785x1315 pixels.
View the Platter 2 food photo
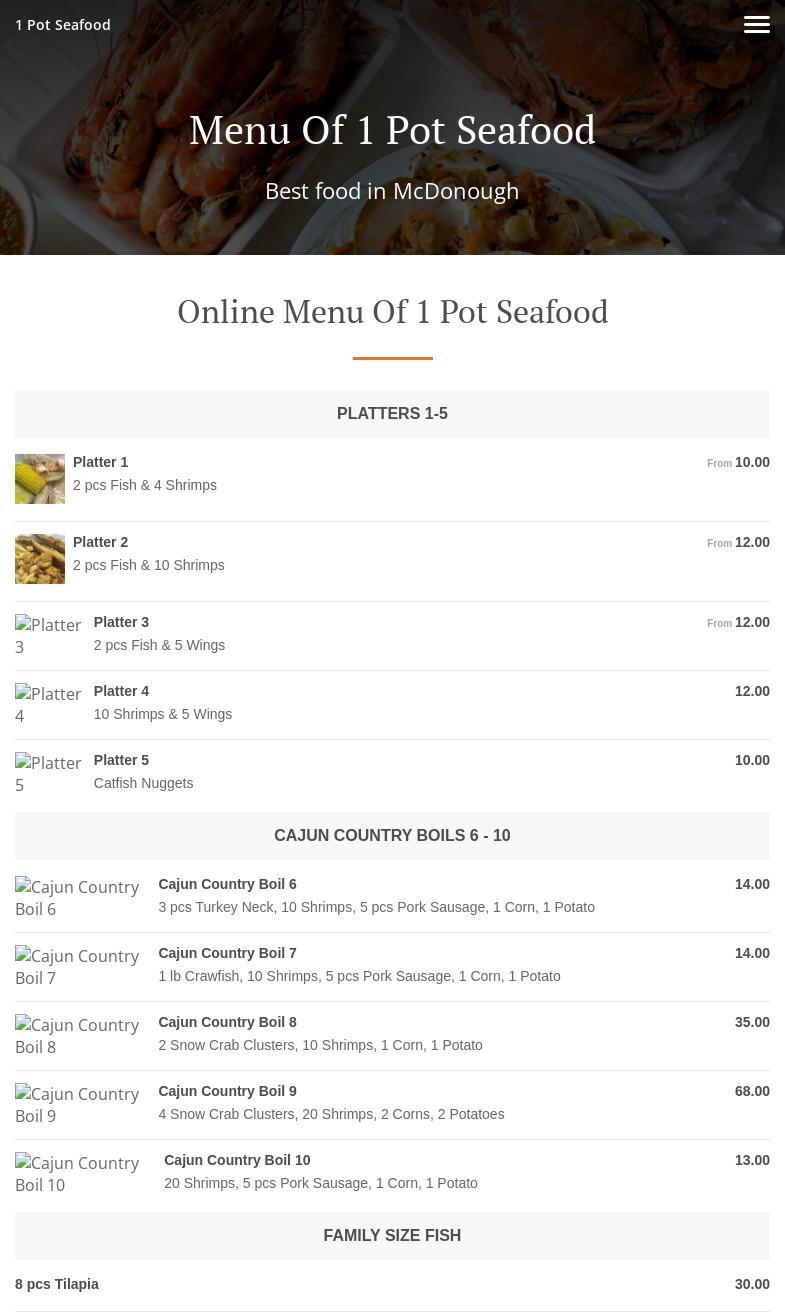(x=40, y=559)
